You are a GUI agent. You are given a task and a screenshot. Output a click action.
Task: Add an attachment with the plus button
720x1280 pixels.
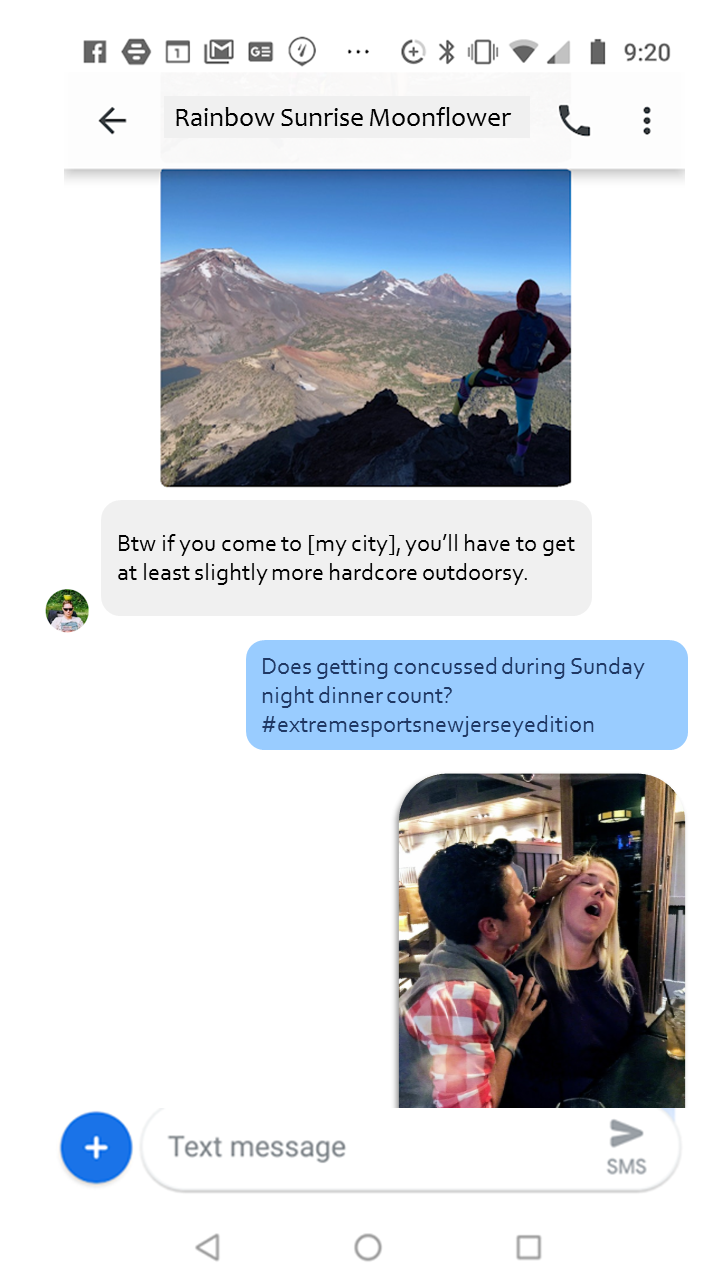click(96, 1147)
